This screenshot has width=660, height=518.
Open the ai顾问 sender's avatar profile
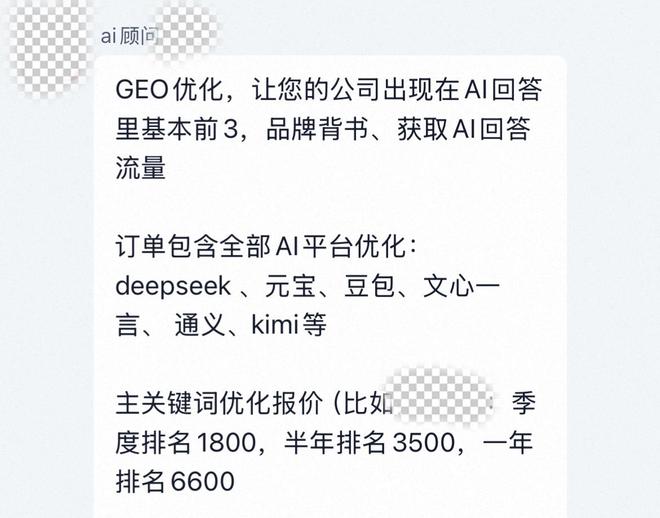[45, 47]
